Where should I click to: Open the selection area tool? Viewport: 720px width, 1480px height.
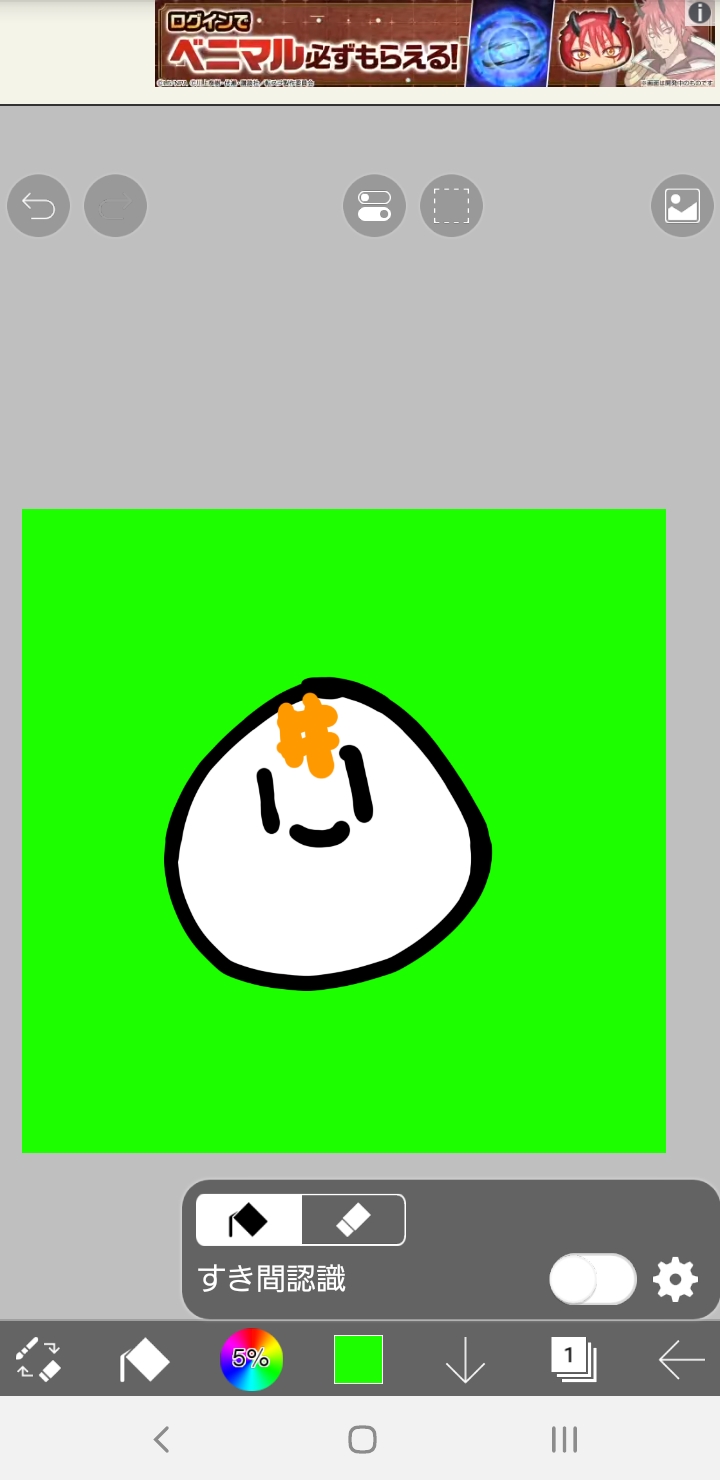pyautogui.click(x=451, y=206)
